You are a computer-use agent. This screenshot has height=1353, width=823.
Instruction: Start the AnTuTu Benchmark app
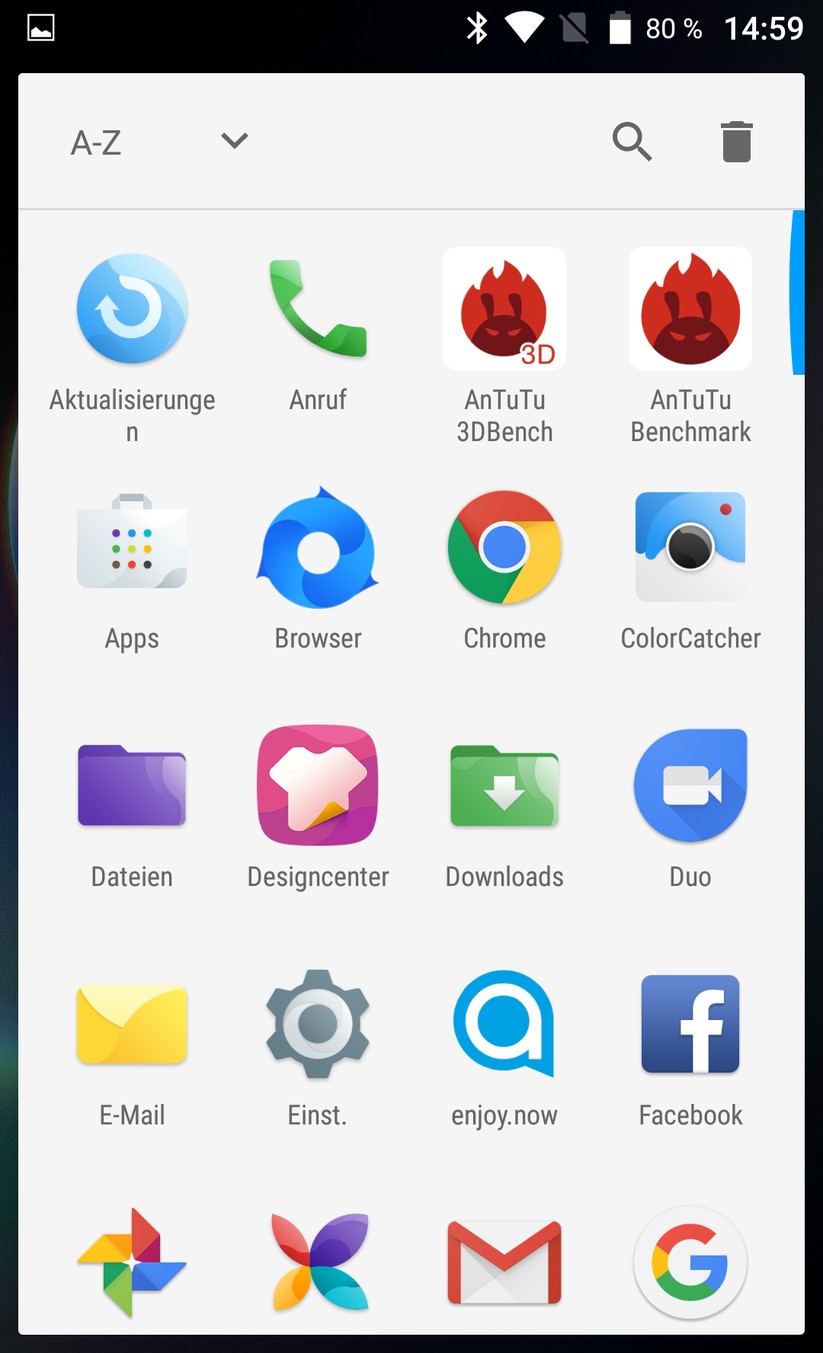[x=690, y=309]
